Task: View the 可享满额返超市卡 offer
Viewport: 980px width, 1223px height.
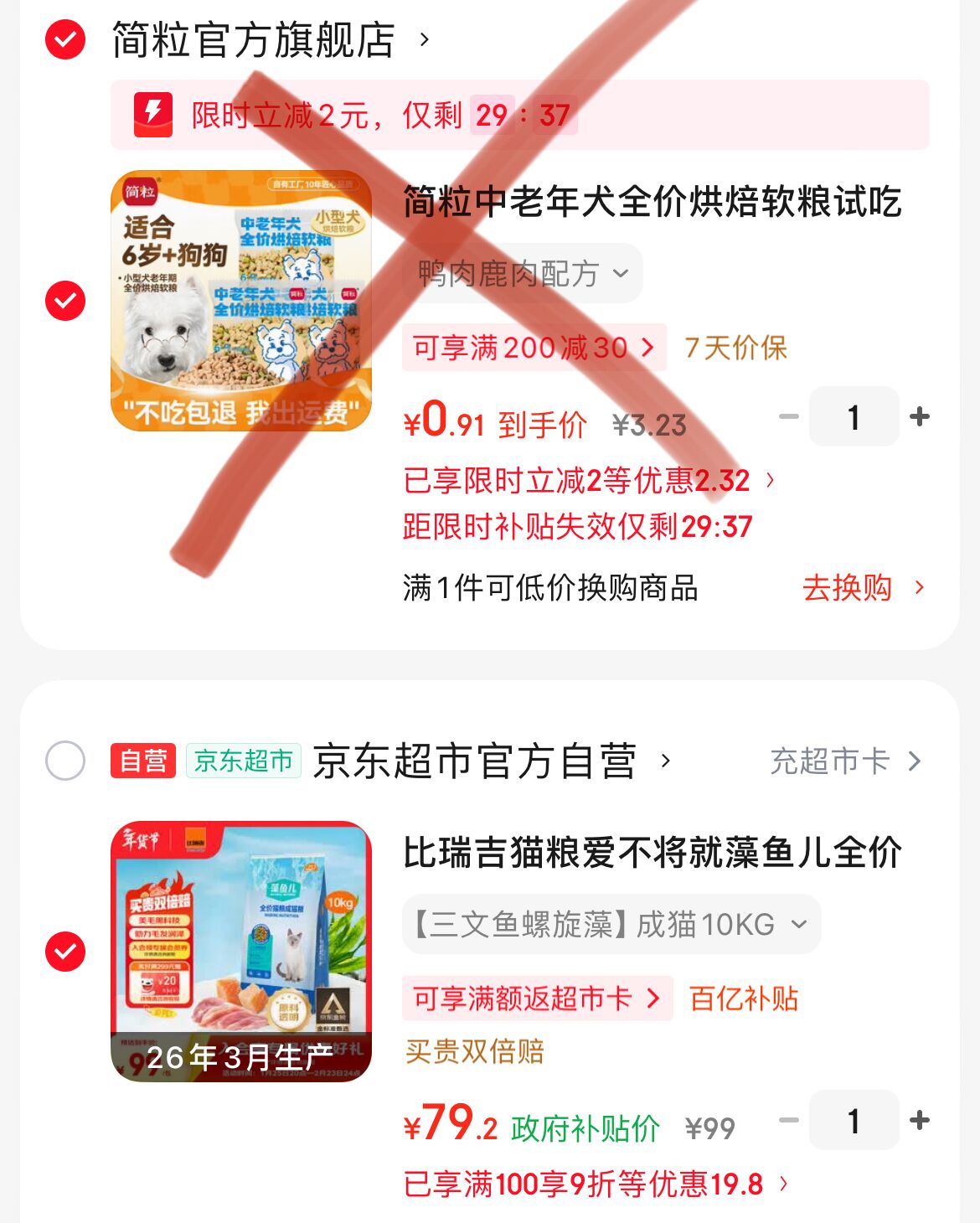Action: (x=537, y=999)
